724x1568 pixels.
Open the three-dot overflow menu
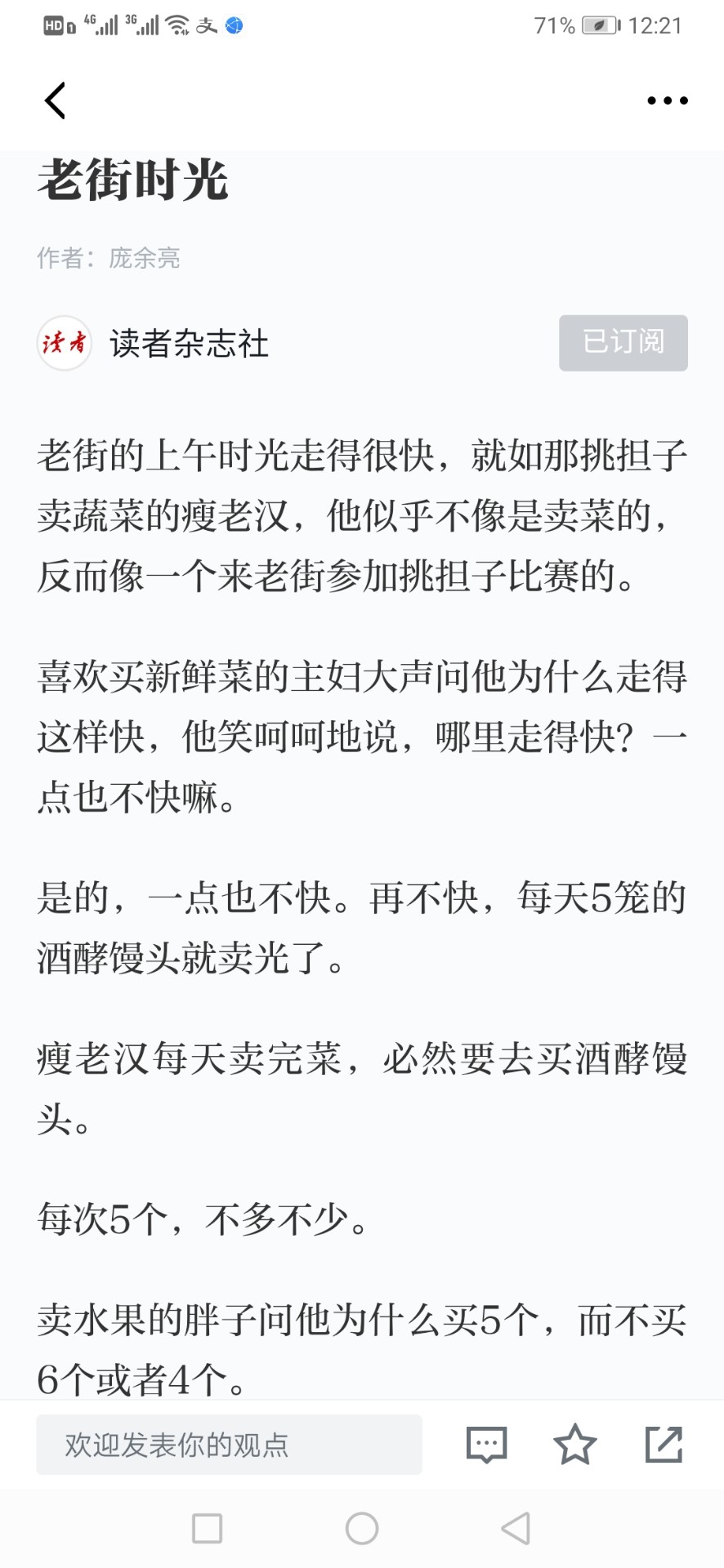pyautogui.click(x=667, y=101)
